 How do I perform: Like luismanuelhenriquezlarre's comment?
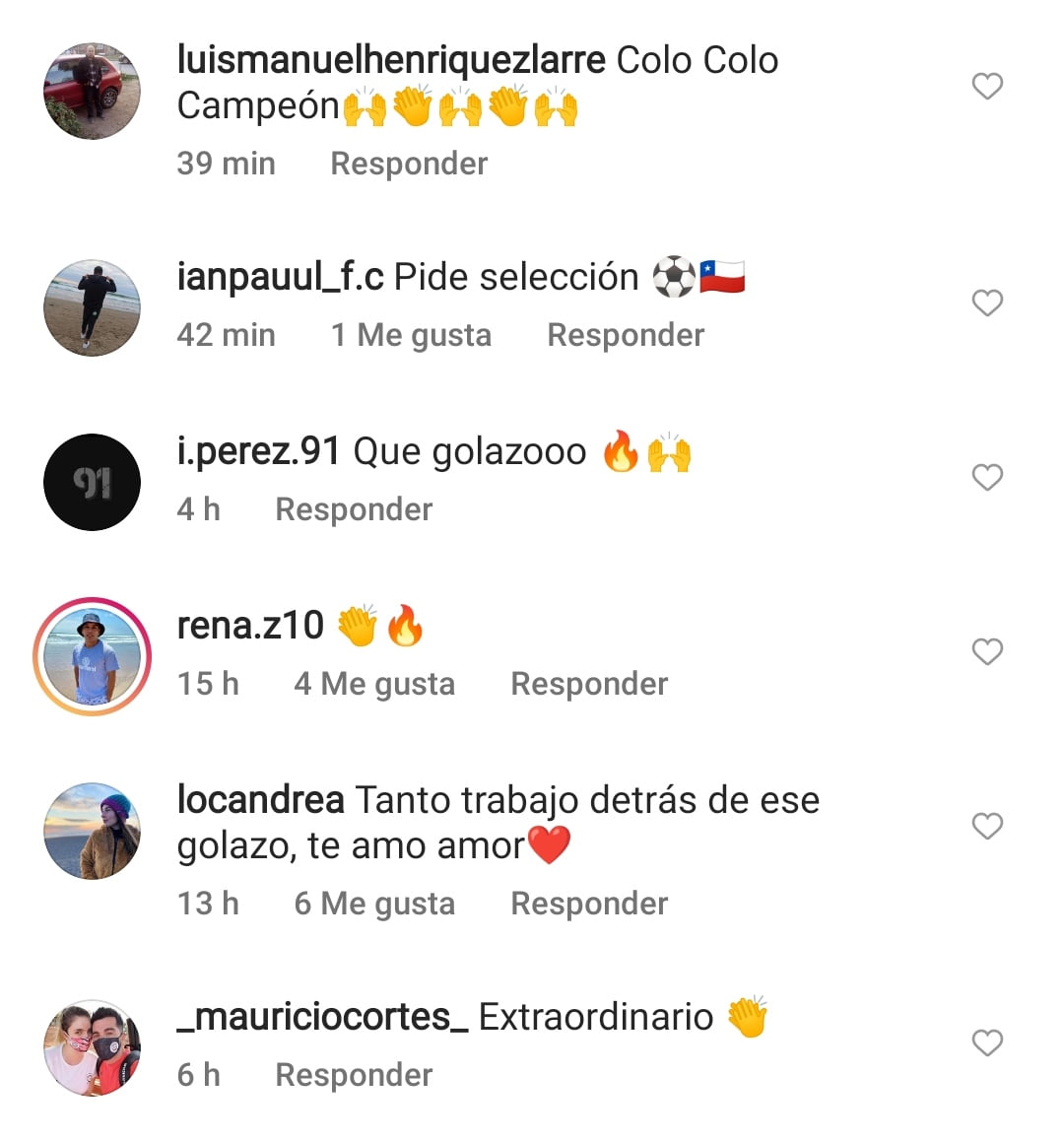tap(987, 87)
